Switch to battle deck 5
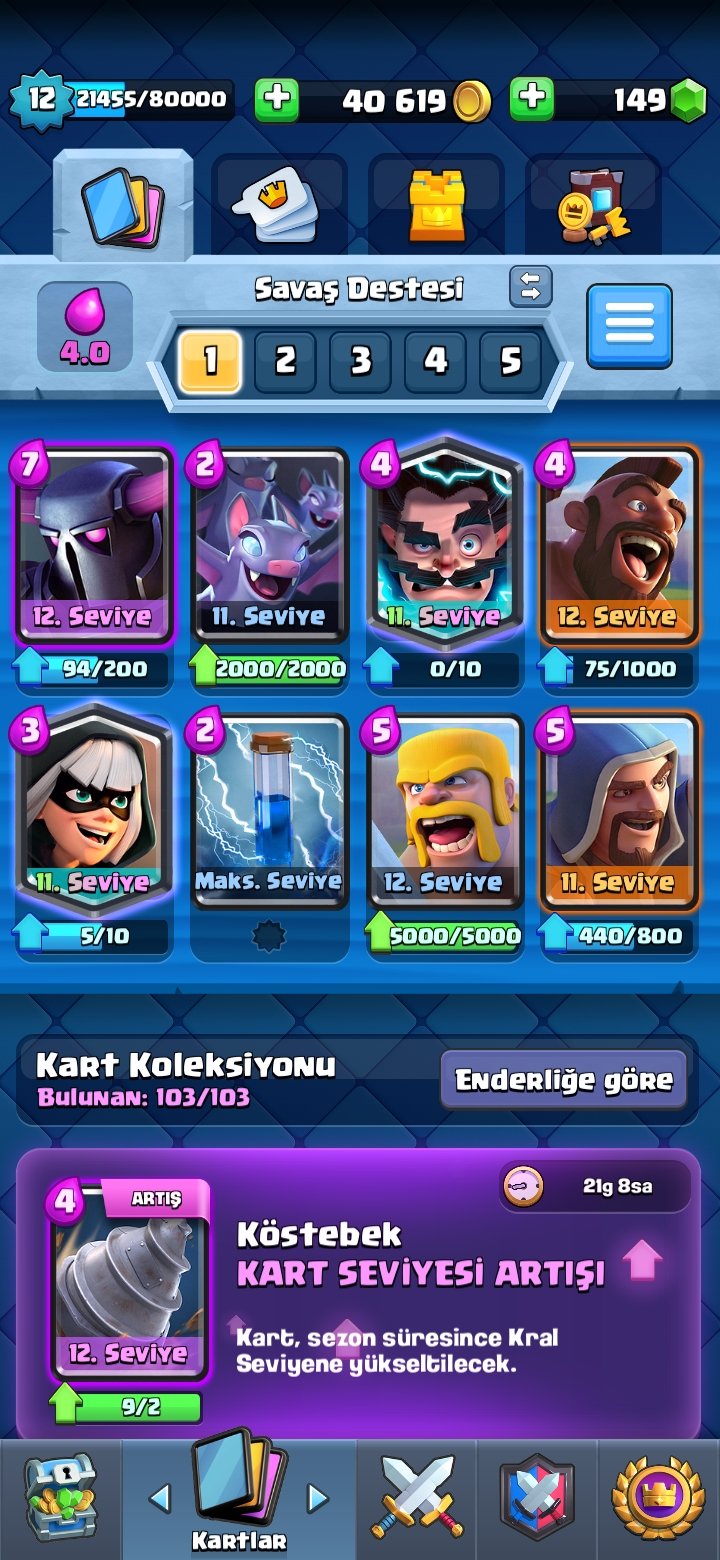Viewport: 720px width, 1560px height. [x=510, y=360]
